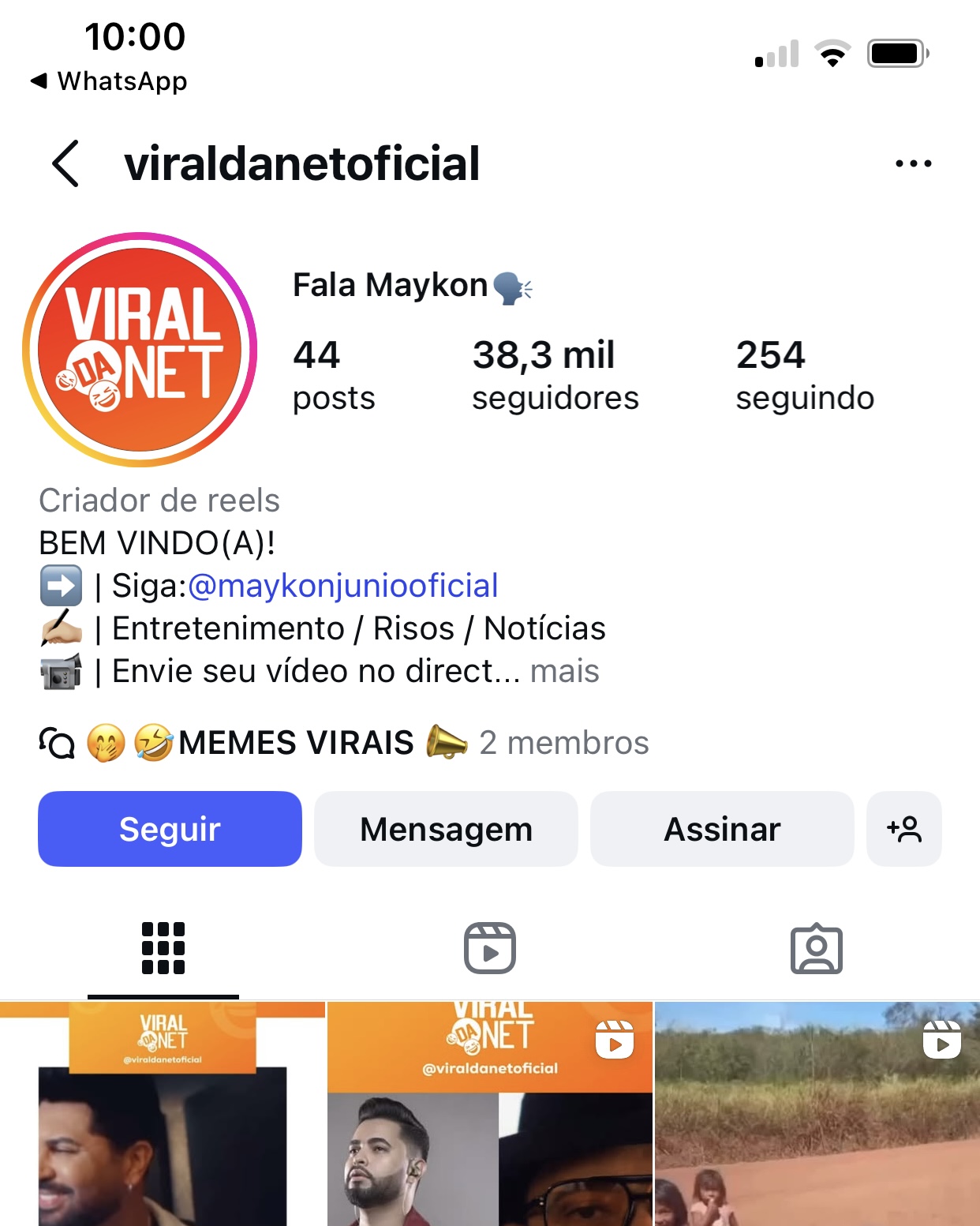Return to WhatsApp via status bar
This screenshot has width=980, height=1226.
(109, 81)
